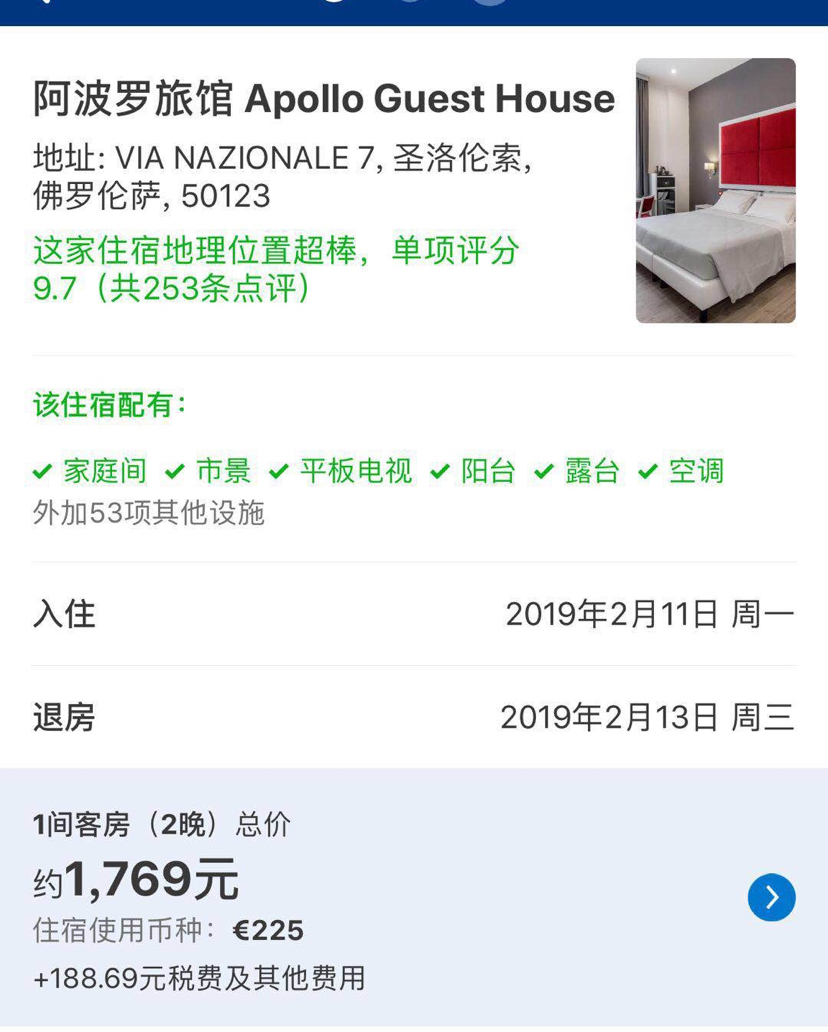Open price details with the blue arrow

[771, 897]
